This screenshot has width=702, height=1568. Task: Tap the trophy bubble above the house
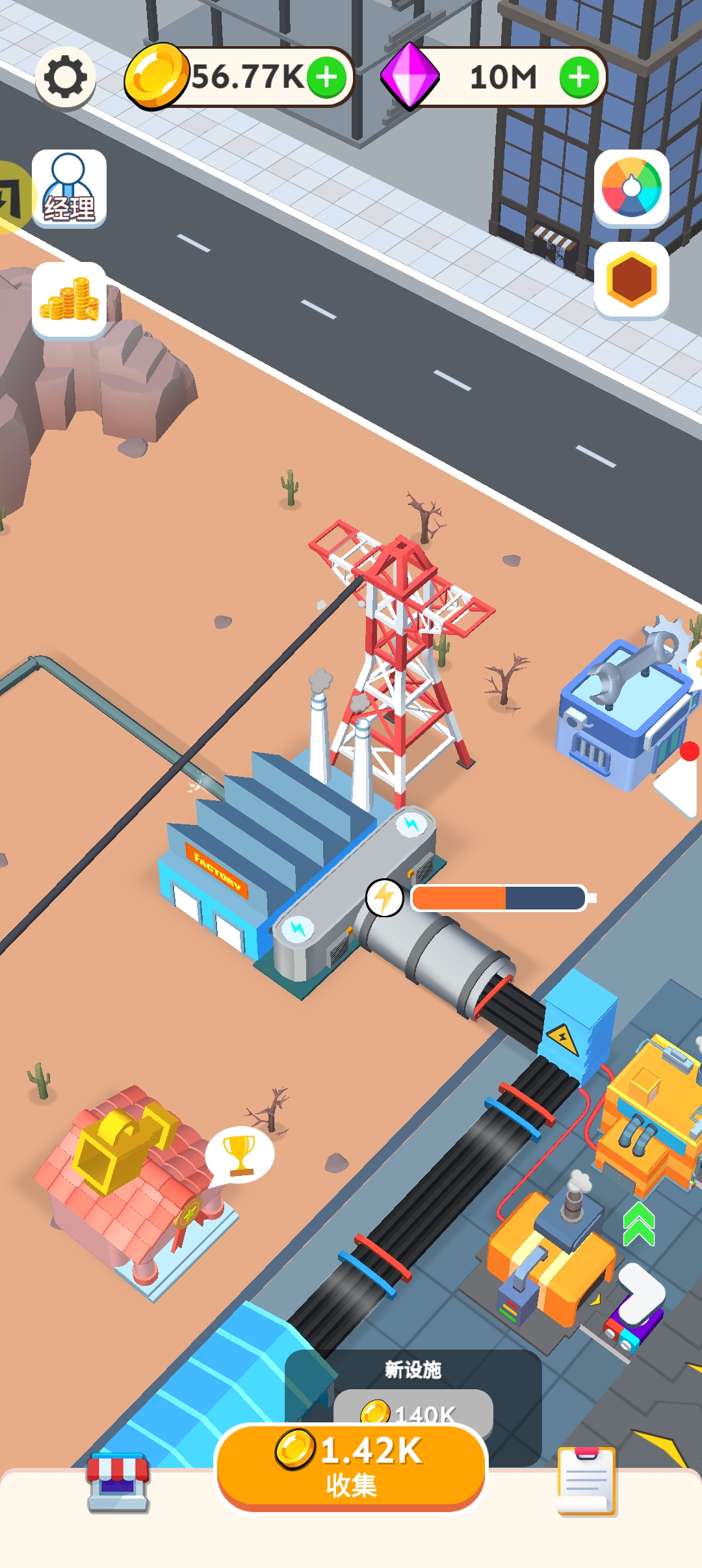pyautogui.click(x=240, y=1154)
